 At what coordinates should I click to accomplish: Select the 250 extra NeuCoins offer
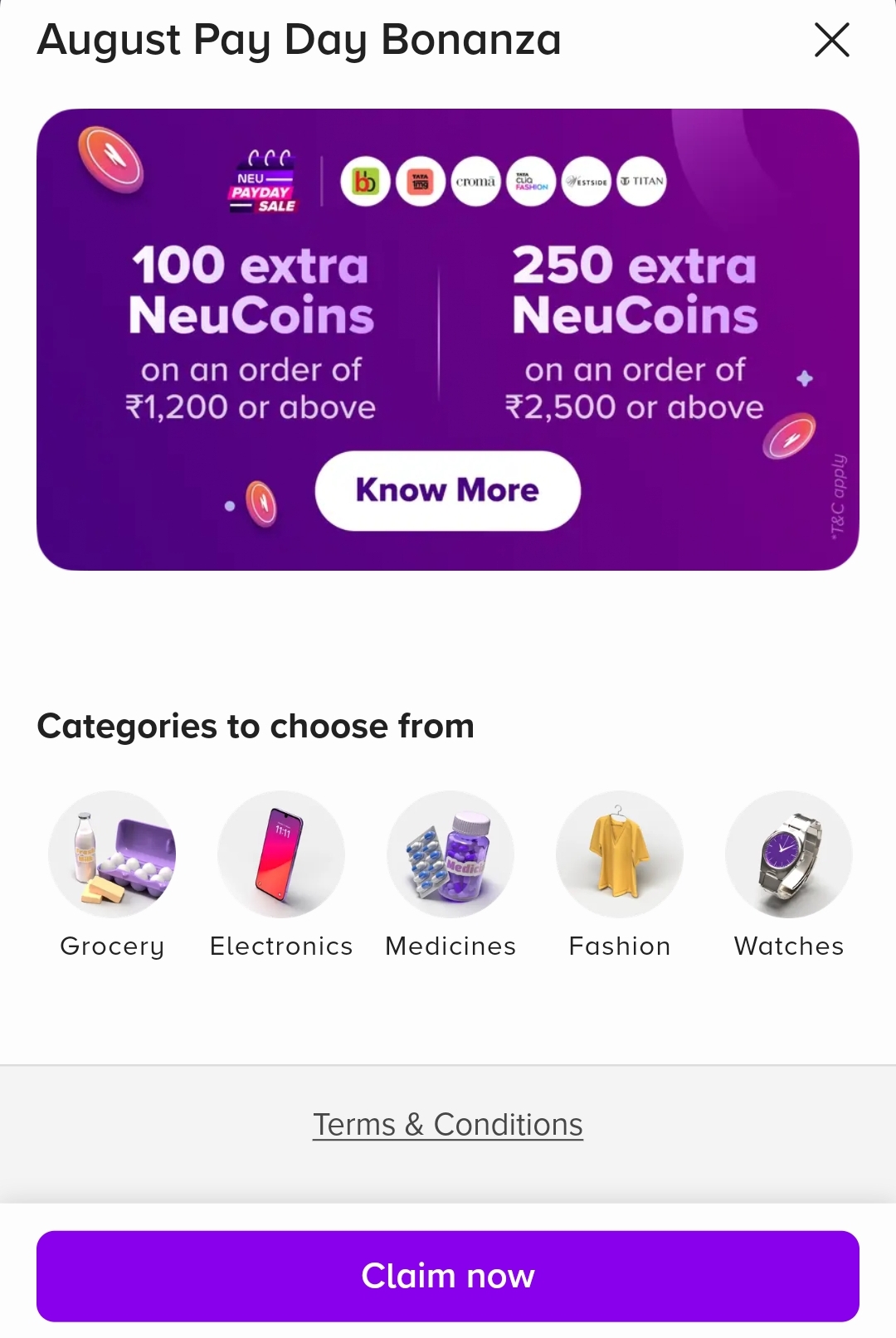point(635,332)
